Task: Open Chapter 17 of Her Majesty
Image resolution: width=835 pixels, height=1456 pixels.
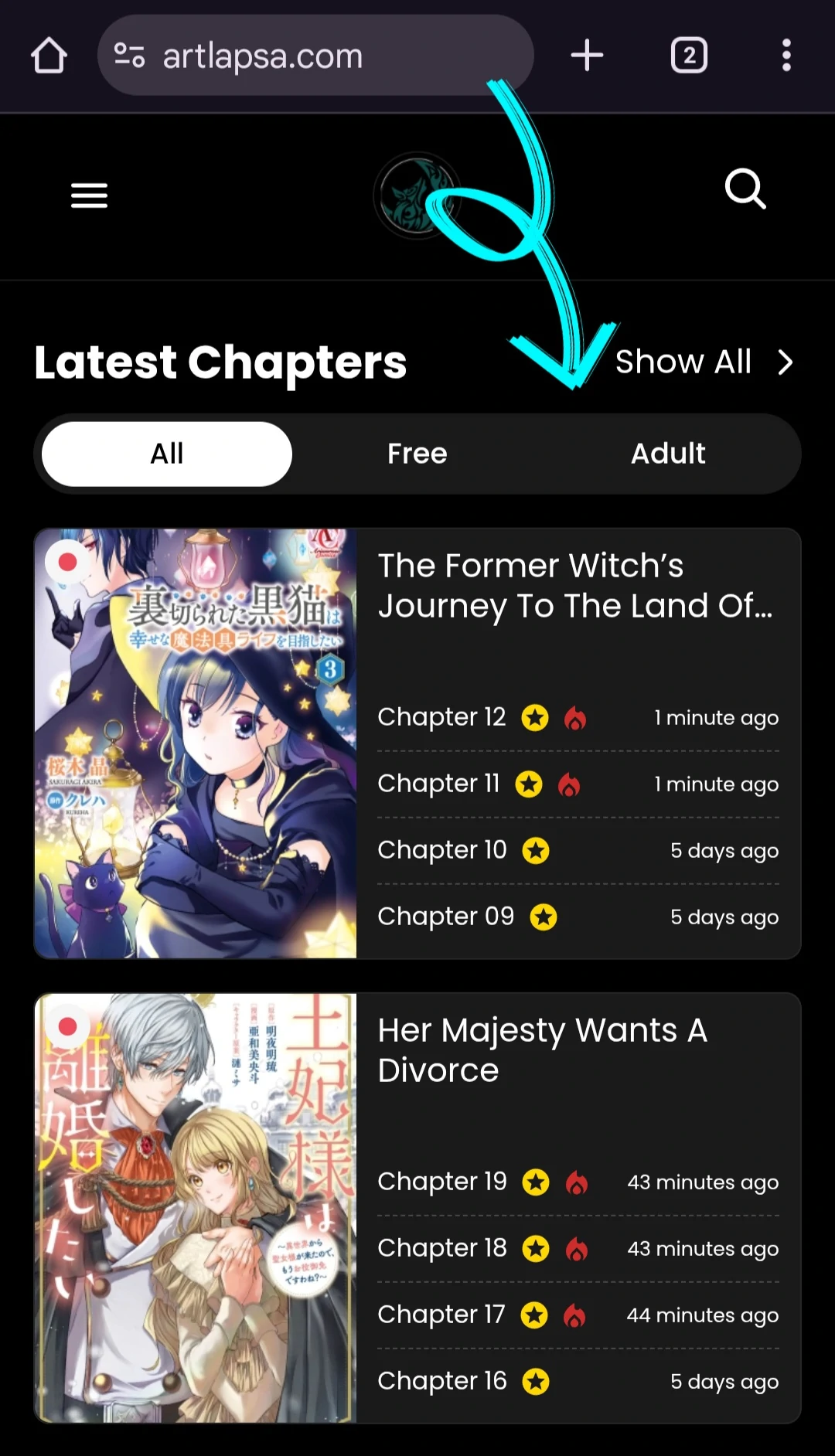Action: tap(578, 1315)
